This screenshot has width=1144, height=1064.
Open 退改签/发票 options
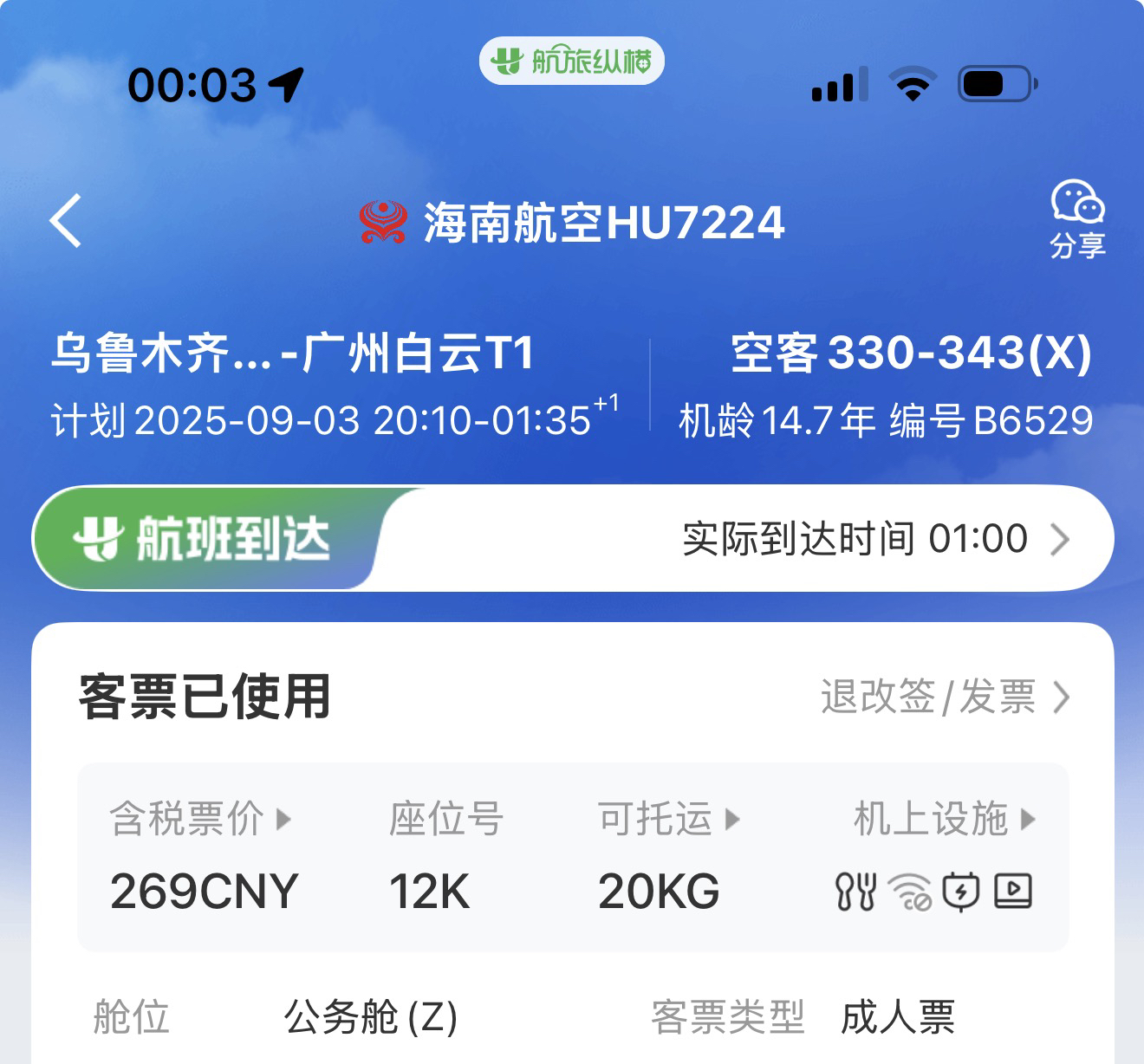click(x=945, y=697)
